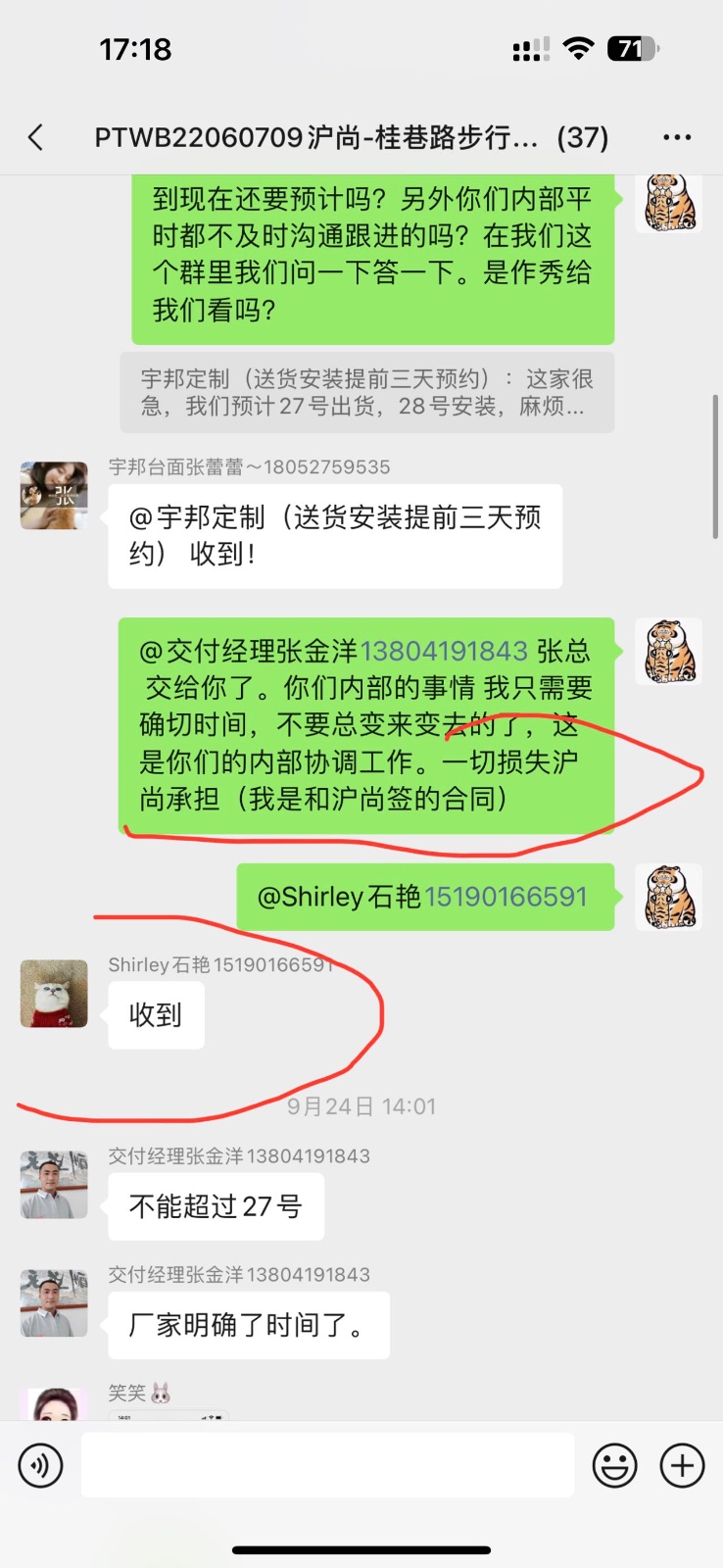Open Shirley石艳's cat avatar profile
Image resolution: width=723 pixels, height=1568 pixels.
click(54, 994)
